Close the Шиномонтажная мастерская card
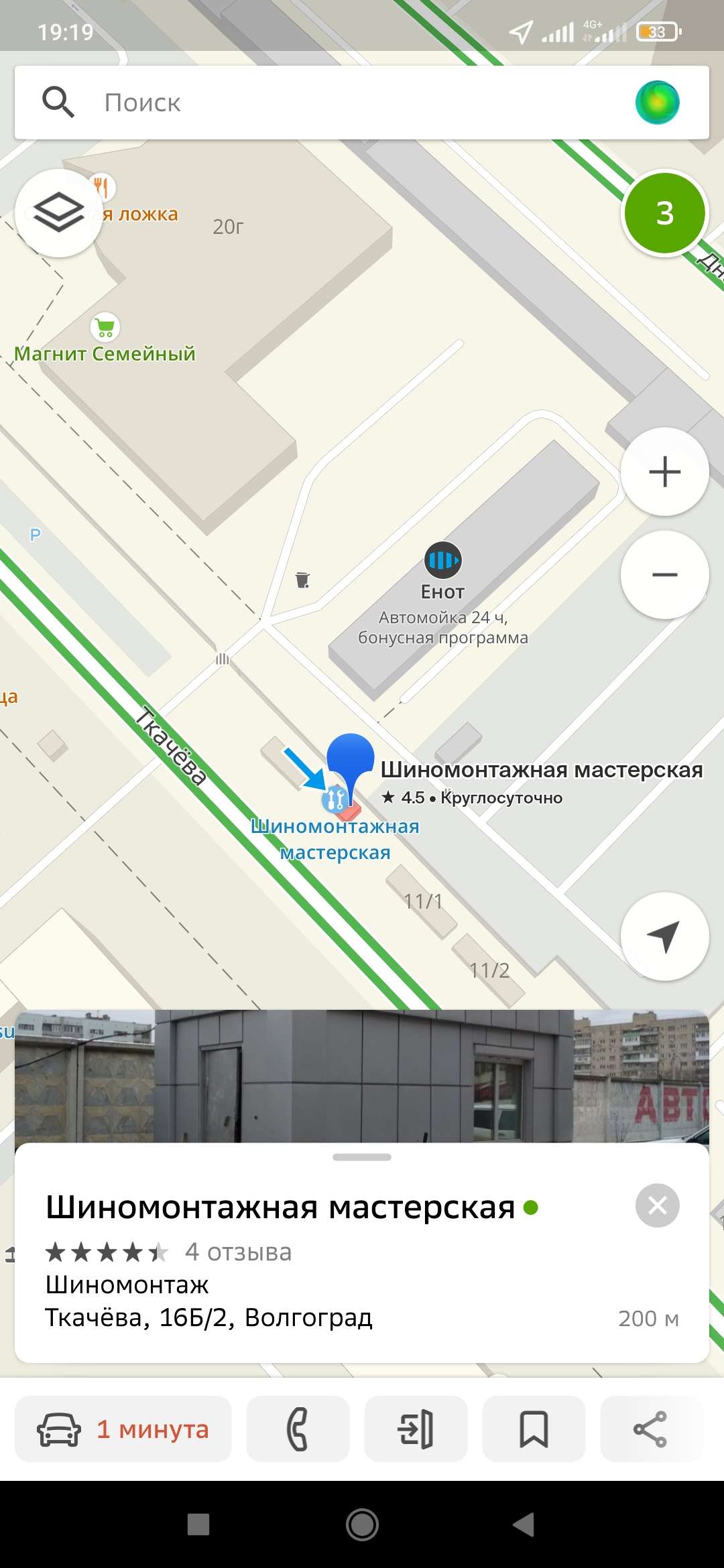 tap(657, 1205)
